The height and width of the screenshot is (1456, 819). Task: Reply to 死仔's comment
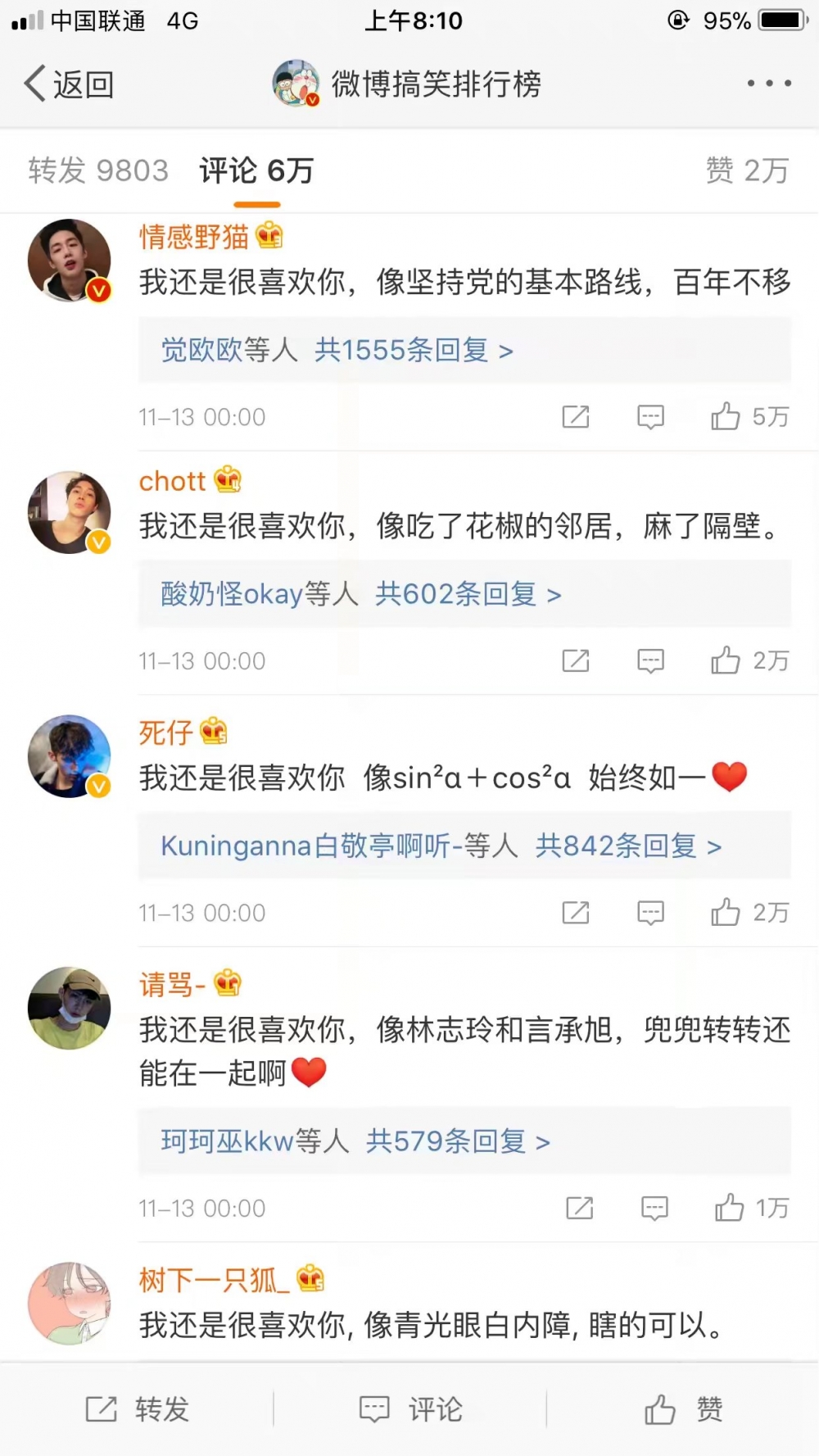tap(650, 912)
